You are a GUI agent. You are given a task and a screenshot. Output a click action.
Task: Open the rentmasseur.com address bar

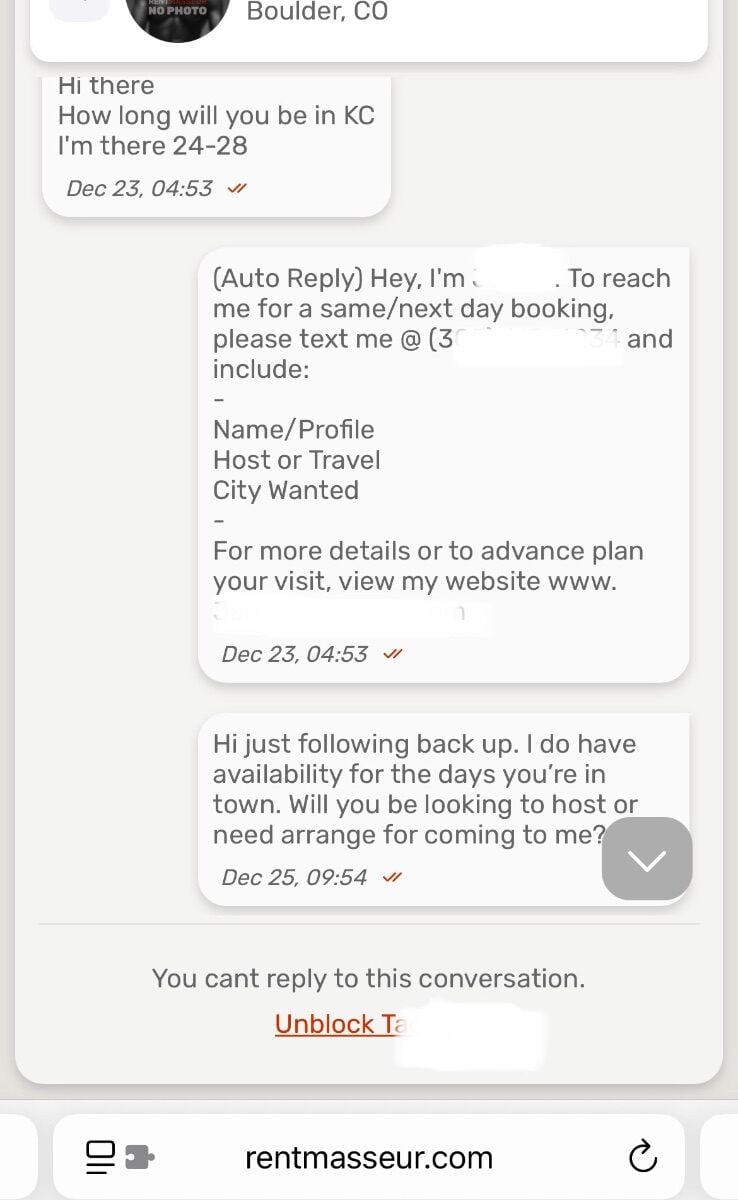pyautogui.click(x=369, y=1158)
